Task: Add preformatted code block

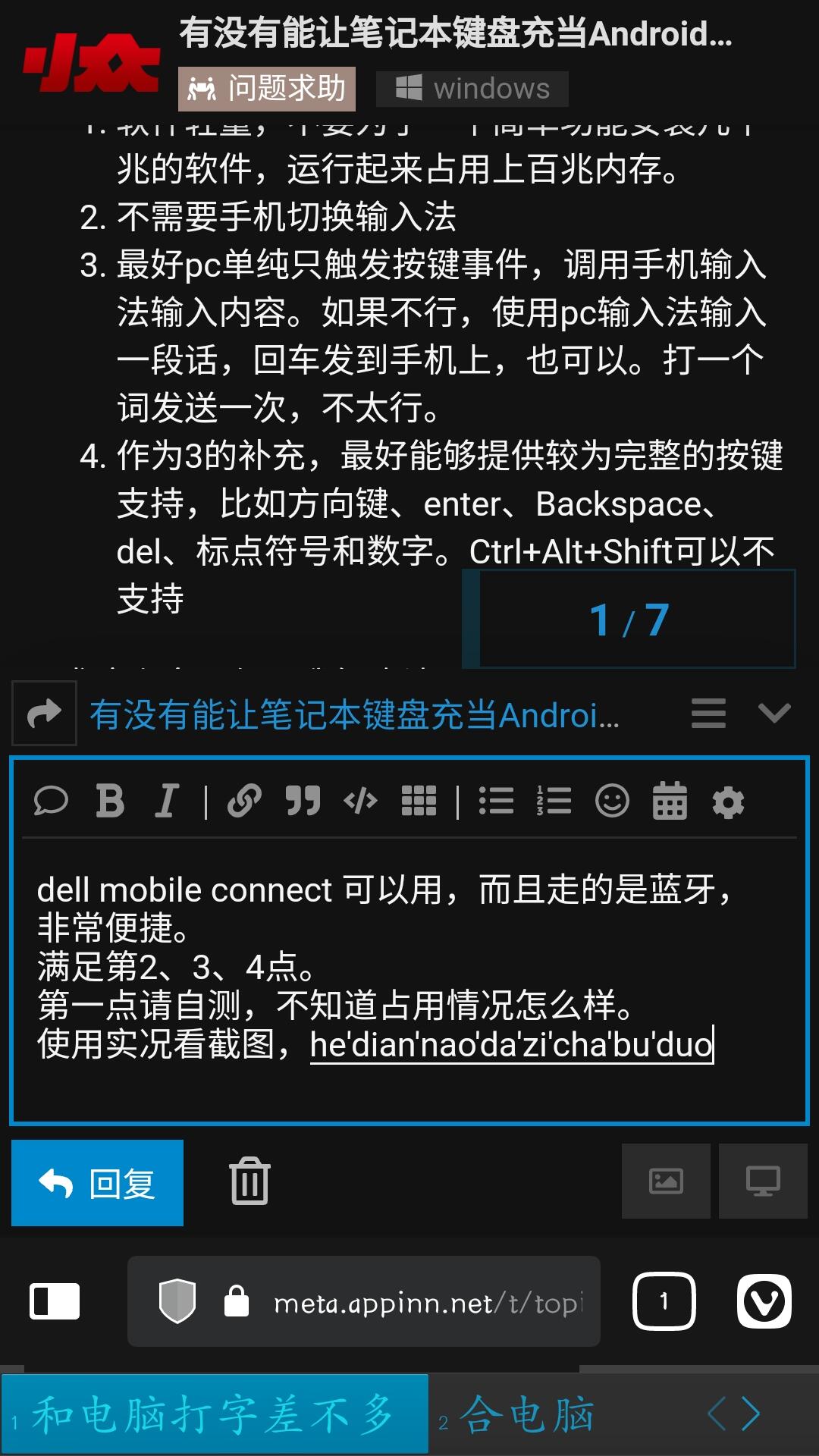Action: pos(360,801)
